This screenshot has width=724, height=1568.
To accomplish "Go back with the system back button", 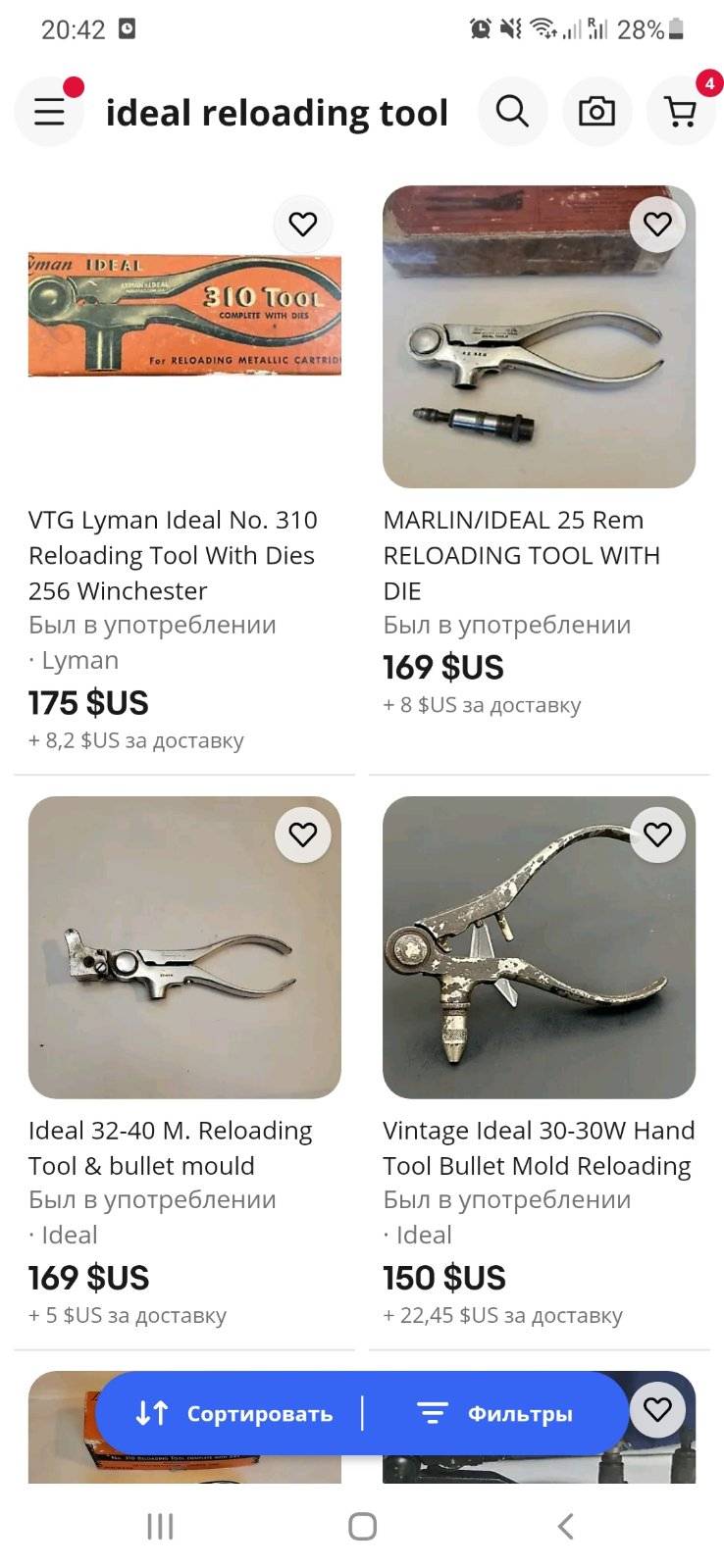I will [565, 1526].
